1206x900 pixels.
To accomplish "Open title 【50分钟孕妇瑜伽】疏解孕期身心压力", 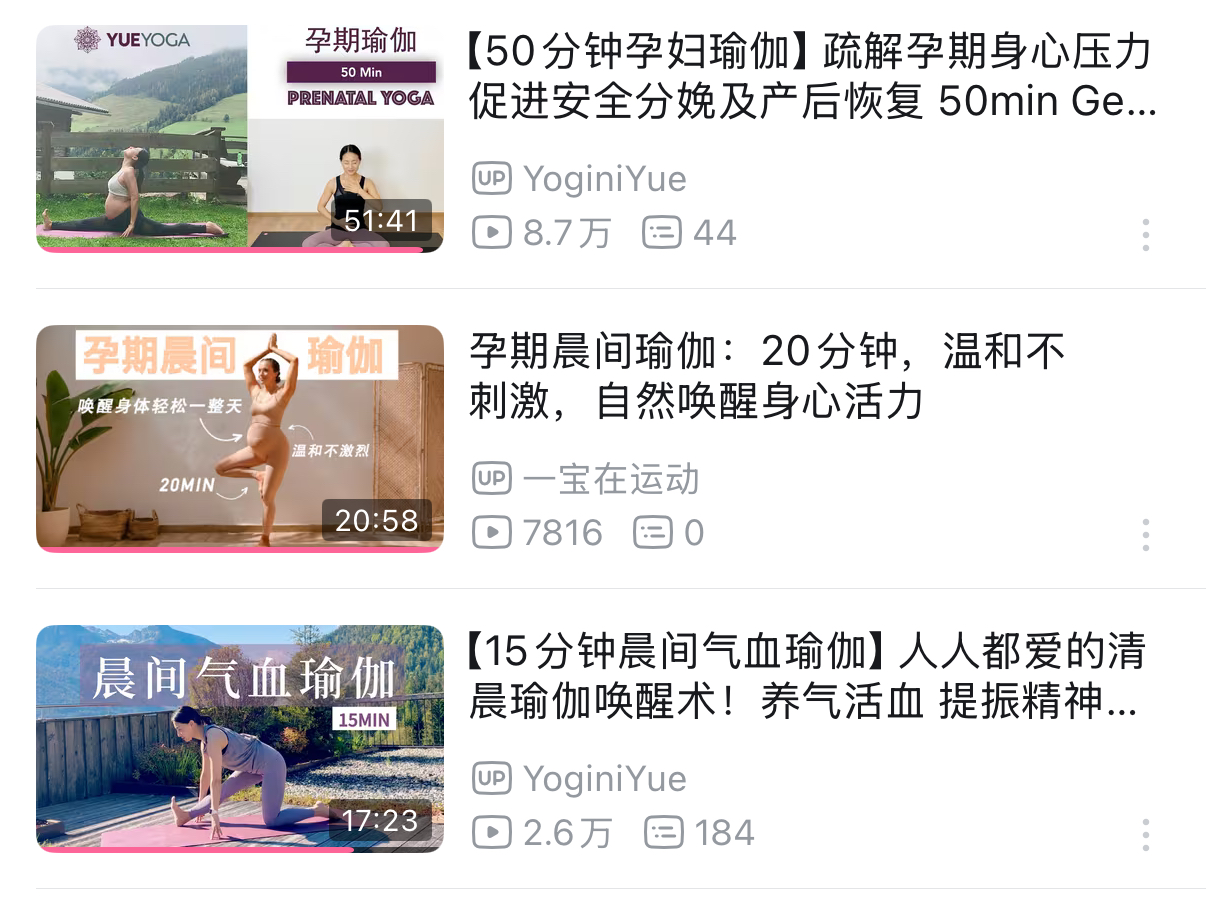I will tap(810, 77).
